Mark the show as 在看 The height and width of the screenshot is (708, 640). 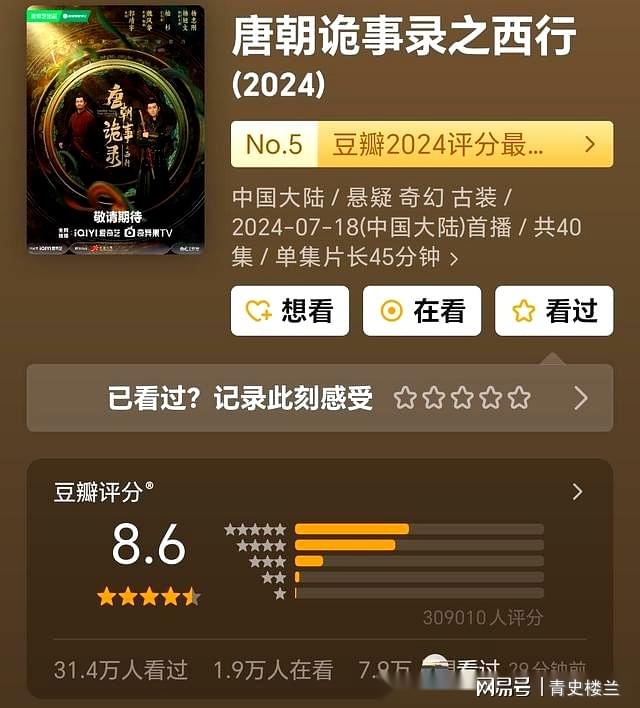click(421, 311)
